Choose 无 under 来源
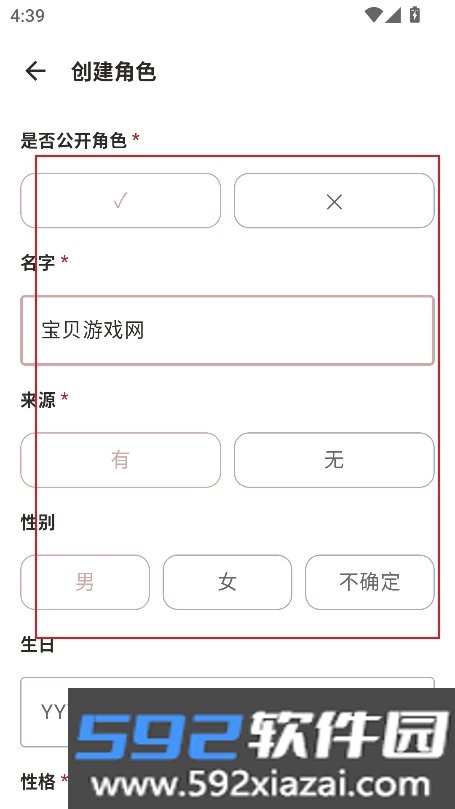Image resolution: width=455 pixels, height=809 pixels. point(334,460)
